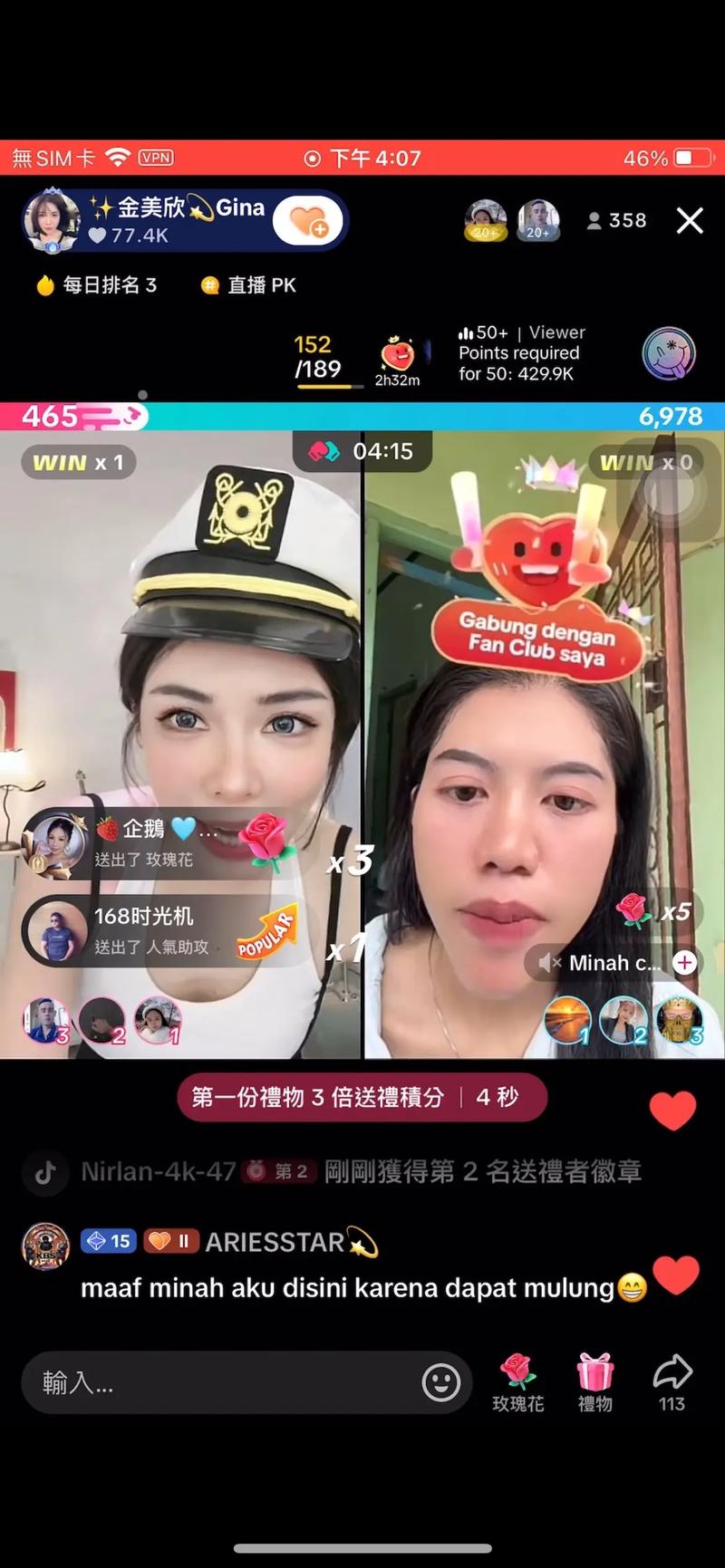Follow Gina with the heart-plus button
The width and height of the screenshot is (725, 1568).
click(309, 220)
